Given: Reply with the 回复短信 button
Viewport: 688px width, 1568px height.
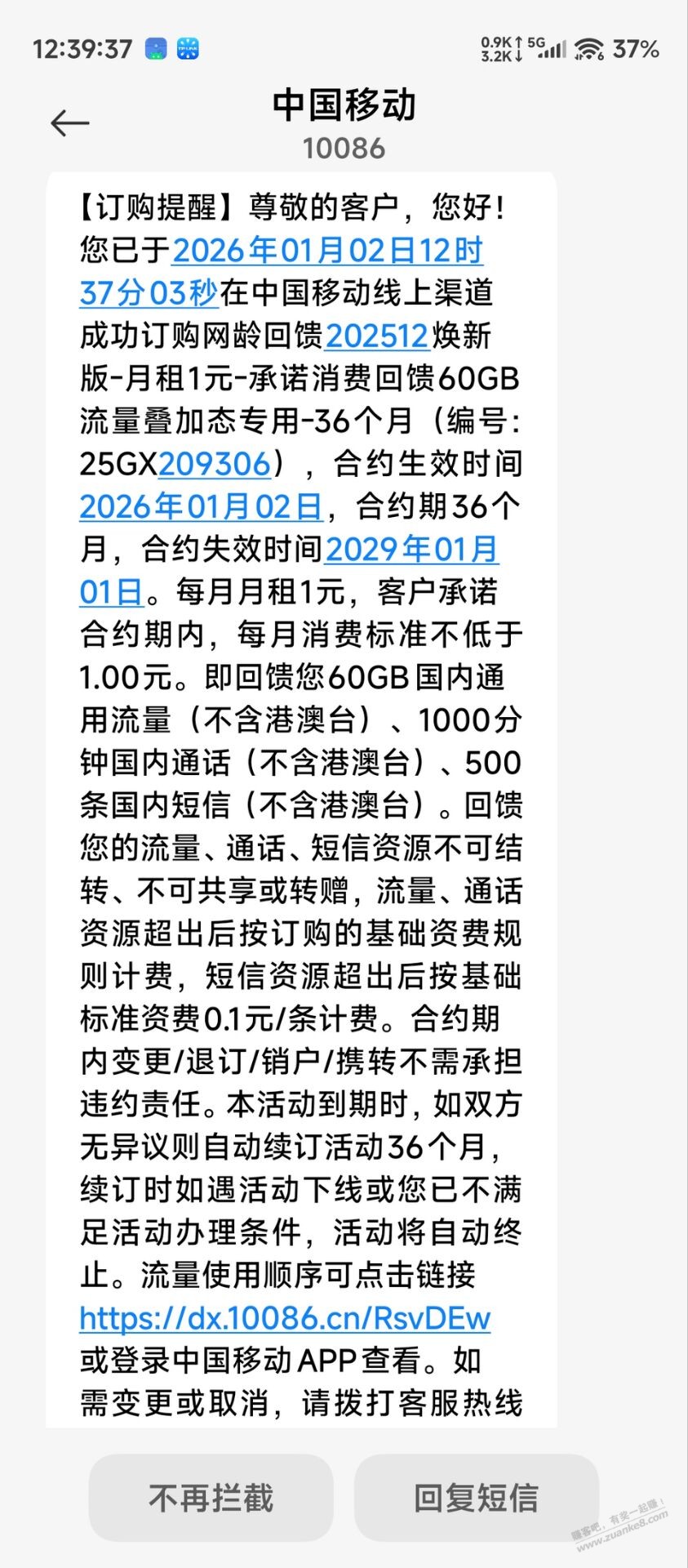Looking at the screenshot, I should pos(476,1498).
